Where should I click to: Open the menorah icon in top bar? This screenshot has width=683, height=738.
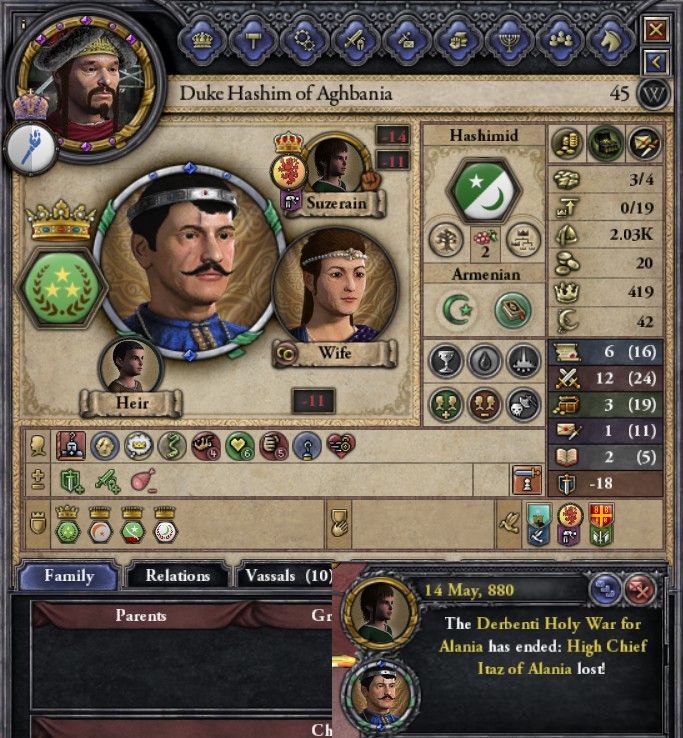507,41
